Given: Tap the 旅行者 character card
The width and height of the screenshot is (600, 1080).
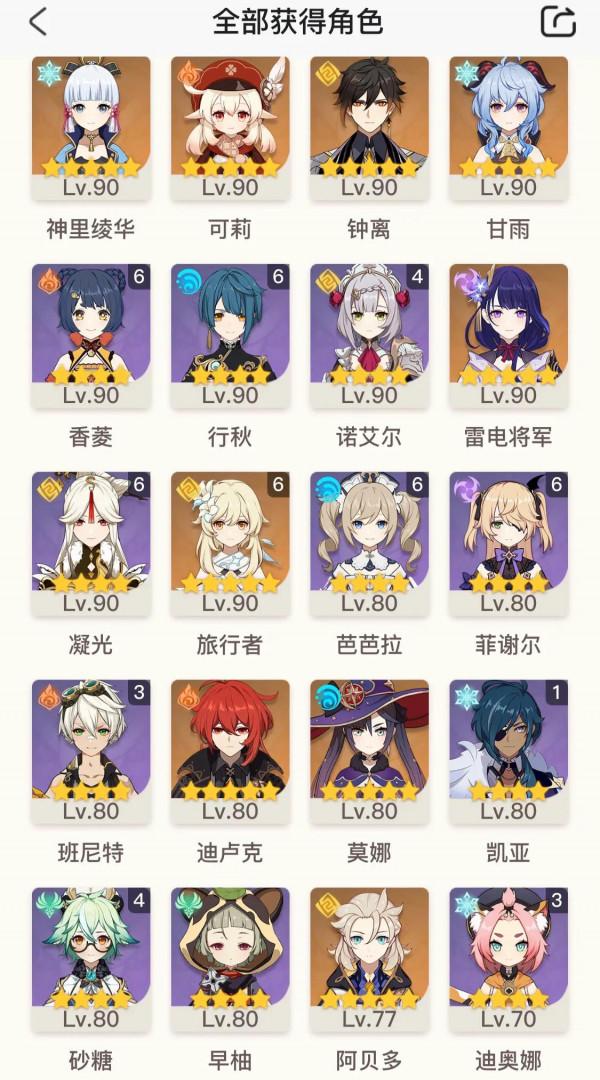Looking at the screenshot, I should coord(230,544).
